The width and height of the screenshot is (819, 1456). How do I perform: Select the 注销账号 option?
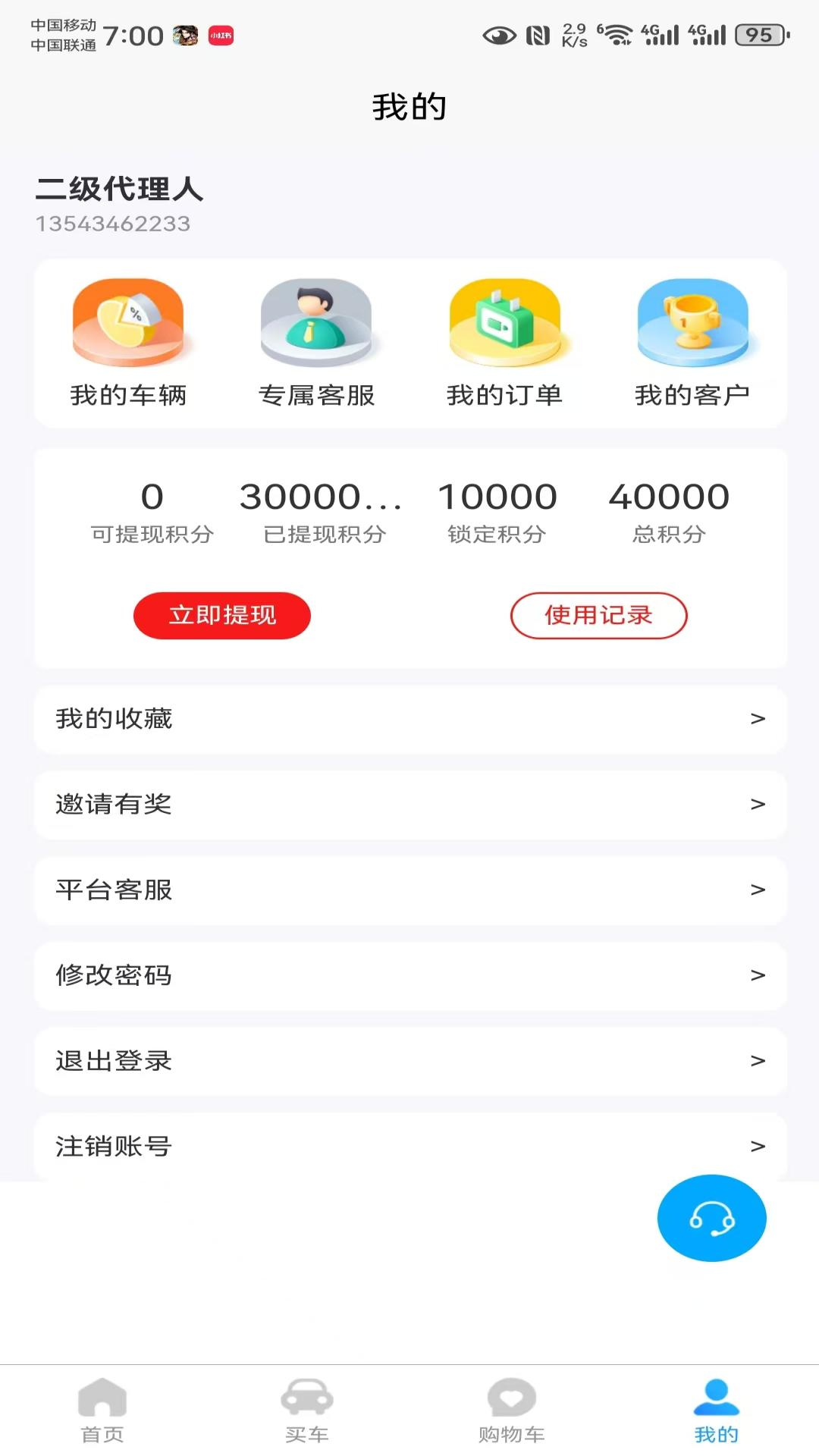tap(756, 1147)
